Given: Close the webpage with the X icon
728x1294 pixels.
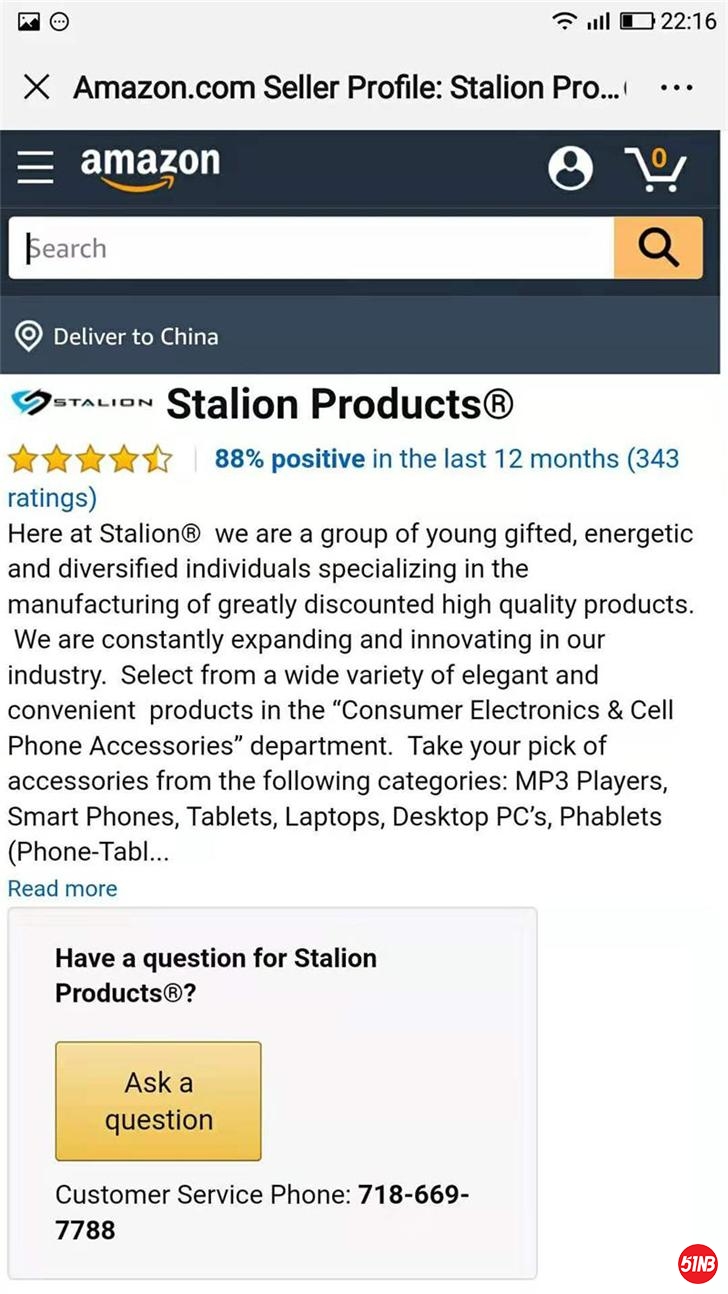Looking at the screenshot, I should (37, 88).
